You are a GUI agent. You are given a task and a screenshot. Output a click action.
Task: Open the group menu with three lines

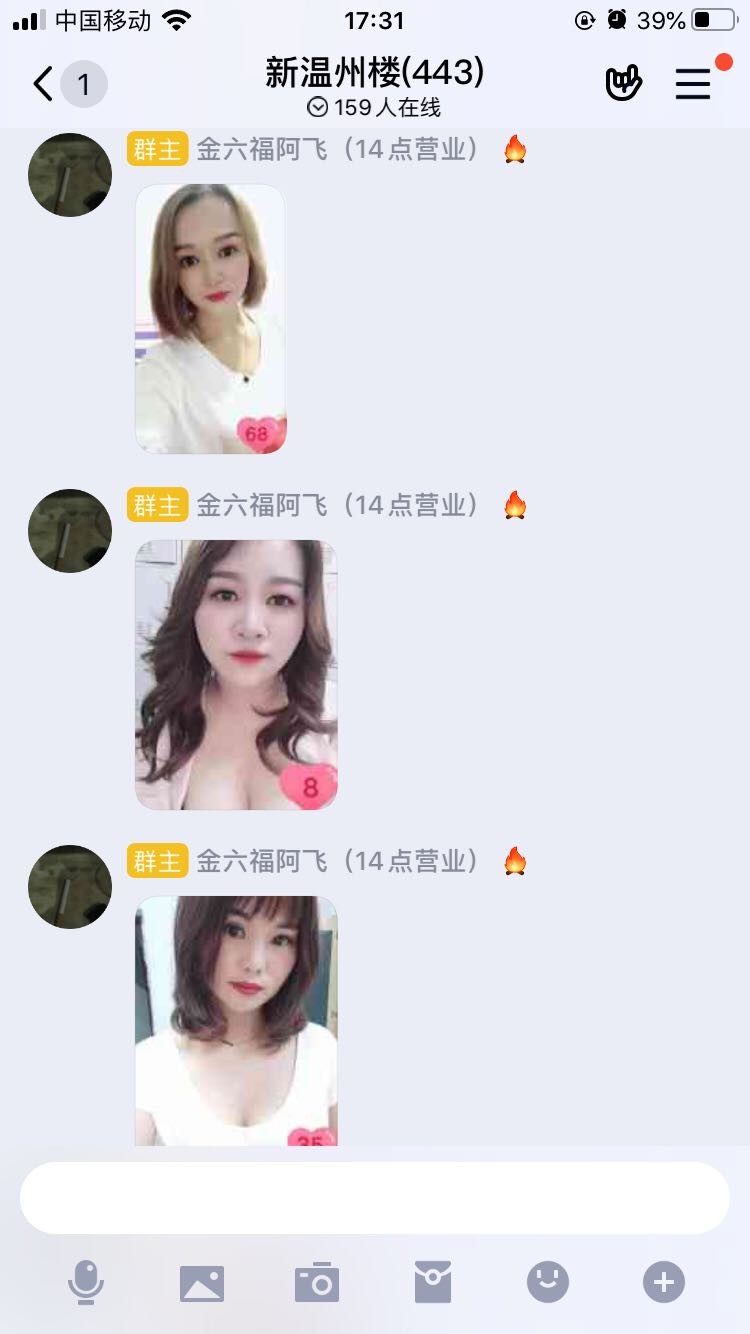tap(693, 85)
